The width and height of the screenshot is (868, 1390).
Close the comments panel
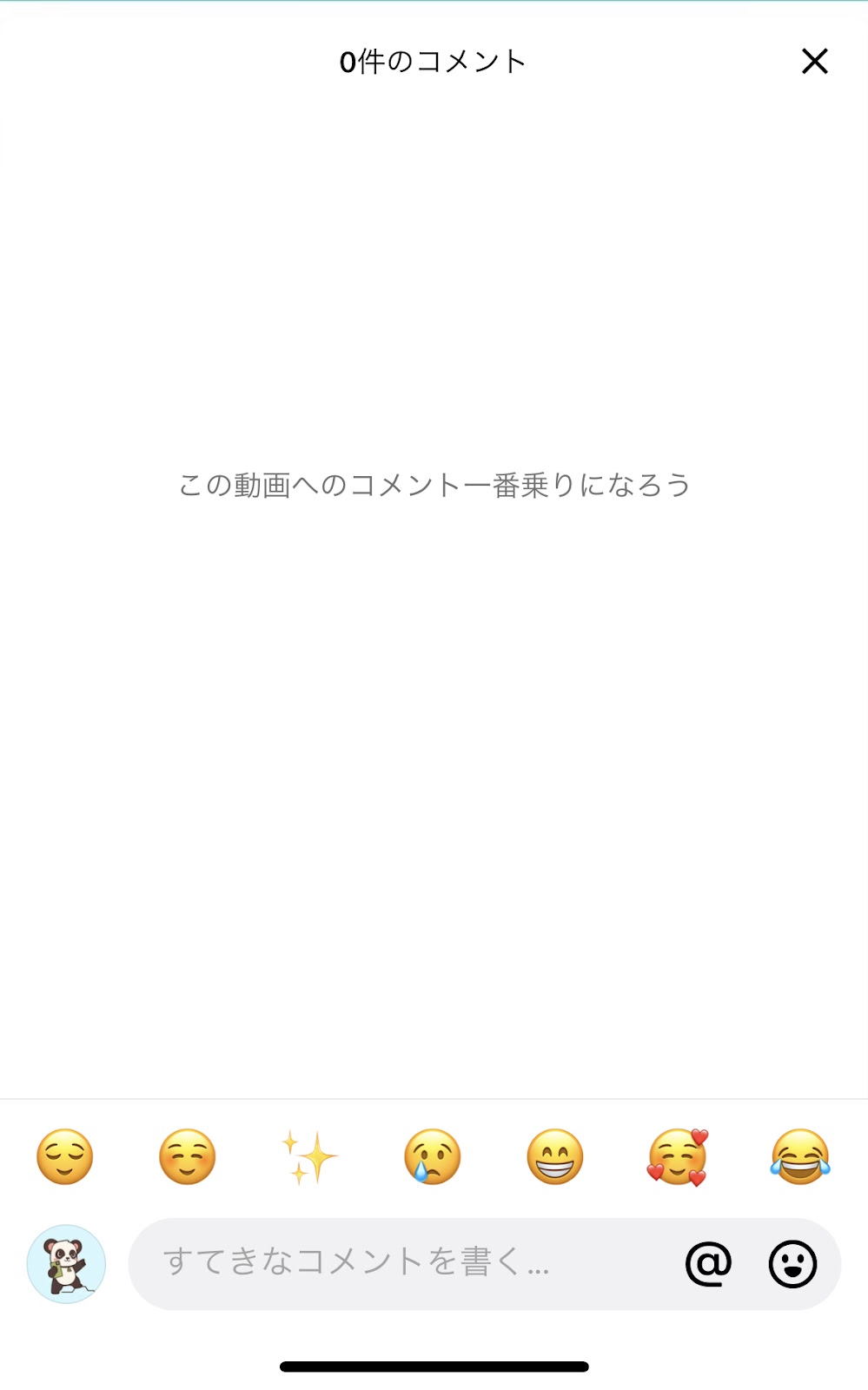coord(814,61)
